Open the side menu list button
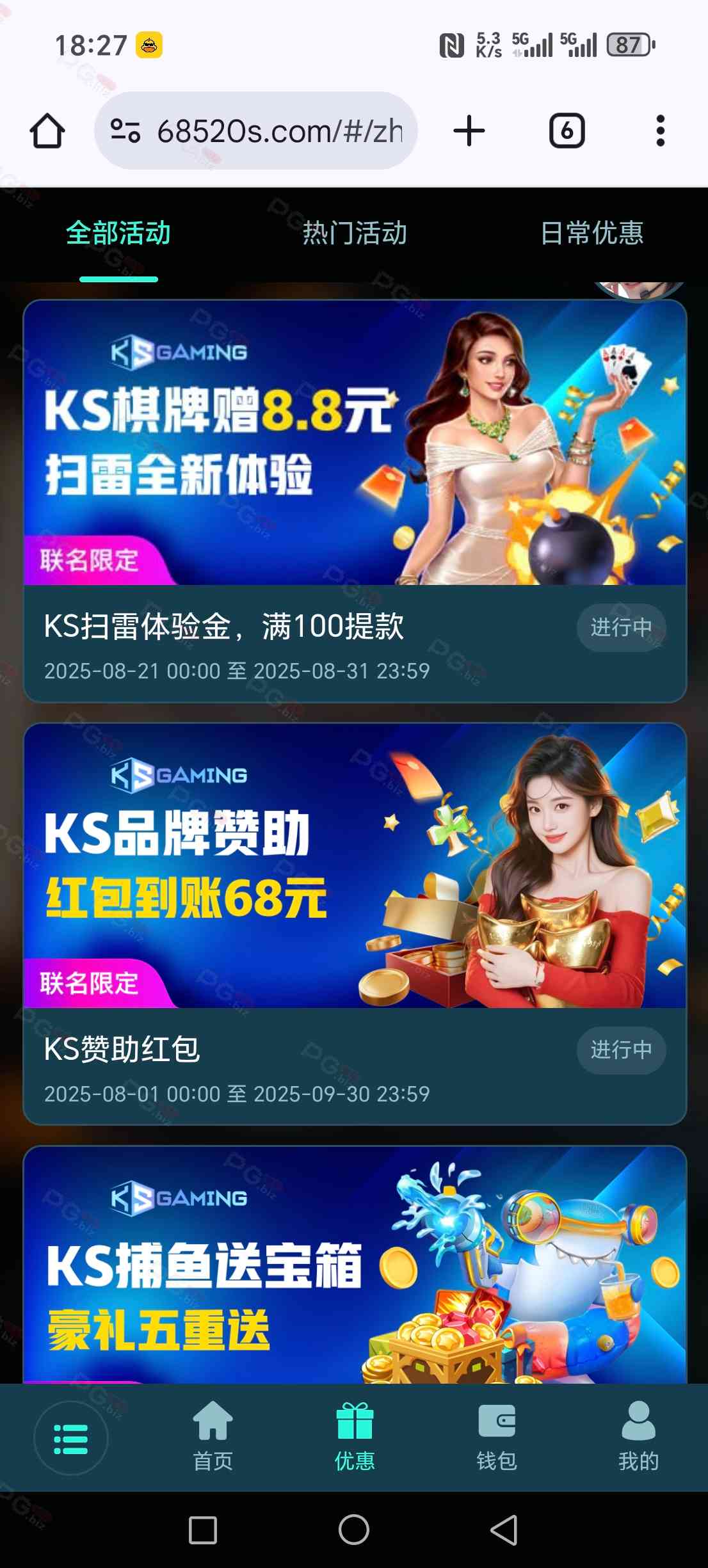This screenshot has width=708, height=1568. point(70,1439)
